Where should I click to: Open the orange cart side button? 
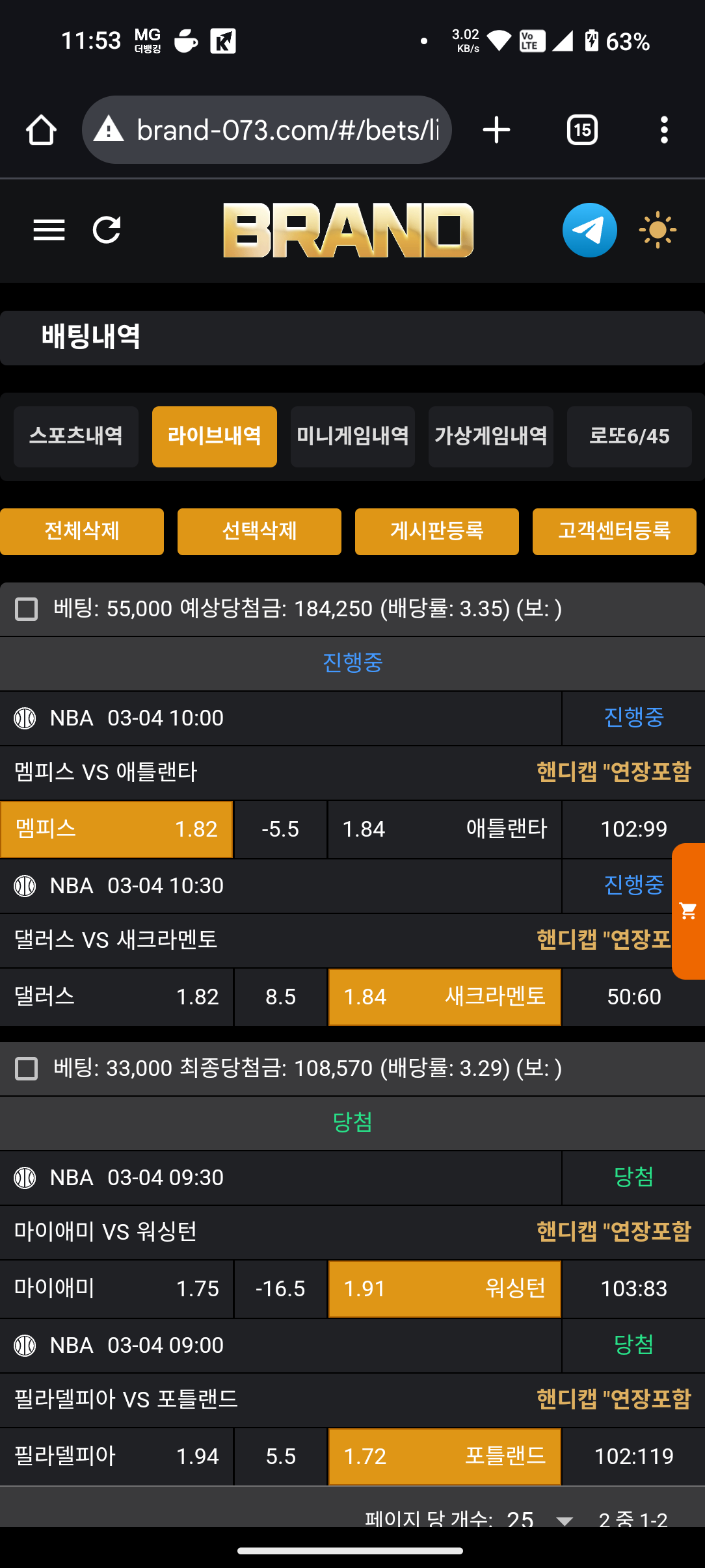point(688,911)
